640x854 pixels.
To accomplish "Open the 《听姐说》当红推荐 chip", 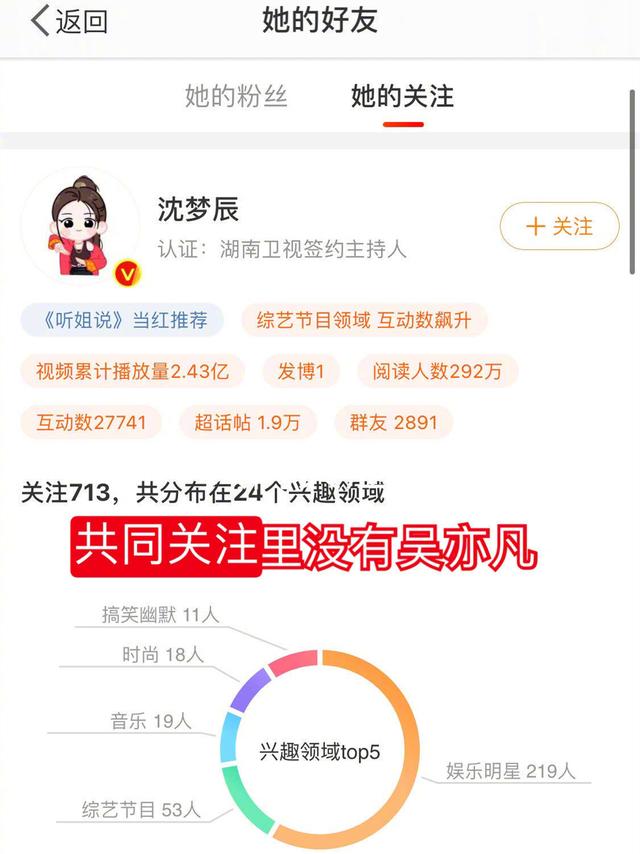I will [122, 321].
